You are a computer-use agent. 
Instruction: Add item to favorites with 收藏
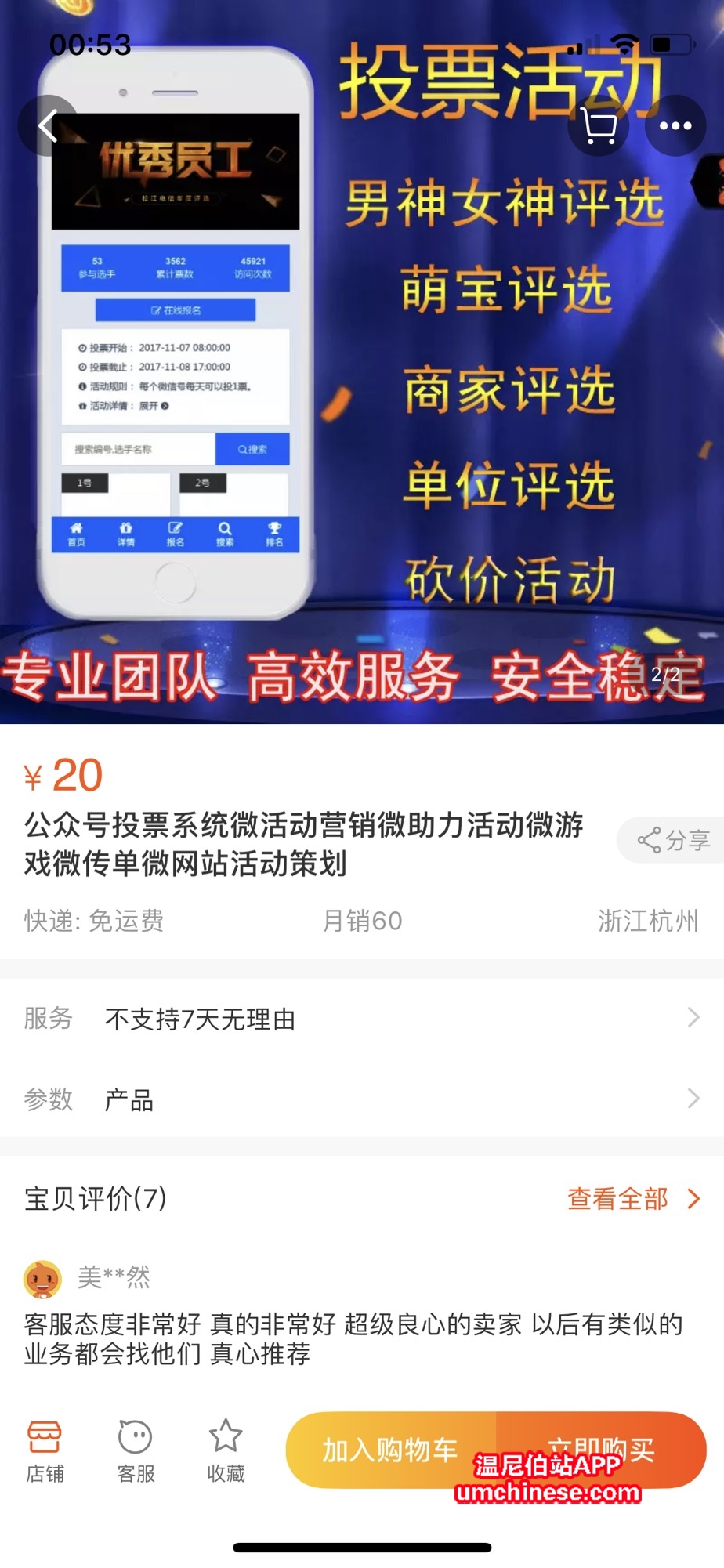point(226,1451)
